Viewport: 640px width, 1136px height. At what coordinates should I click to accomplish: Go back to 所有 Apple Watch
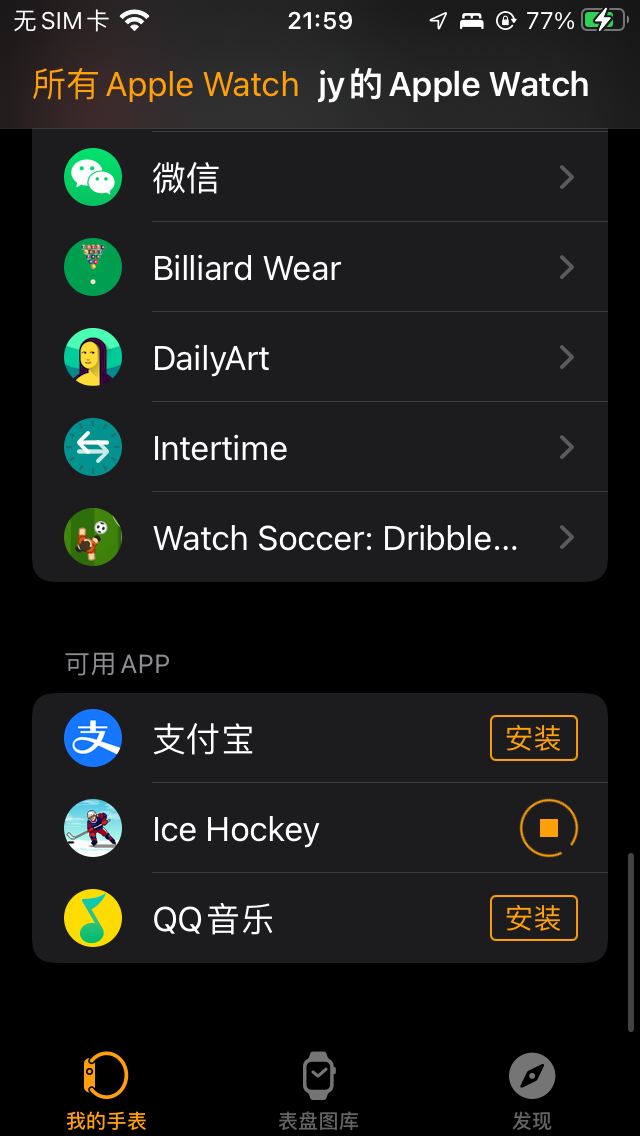click(165, 85)
